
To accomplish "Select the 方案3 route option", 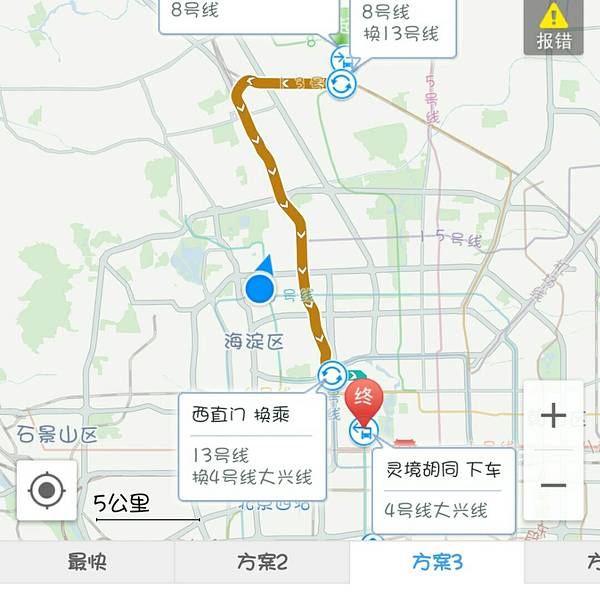I will 437,563.
